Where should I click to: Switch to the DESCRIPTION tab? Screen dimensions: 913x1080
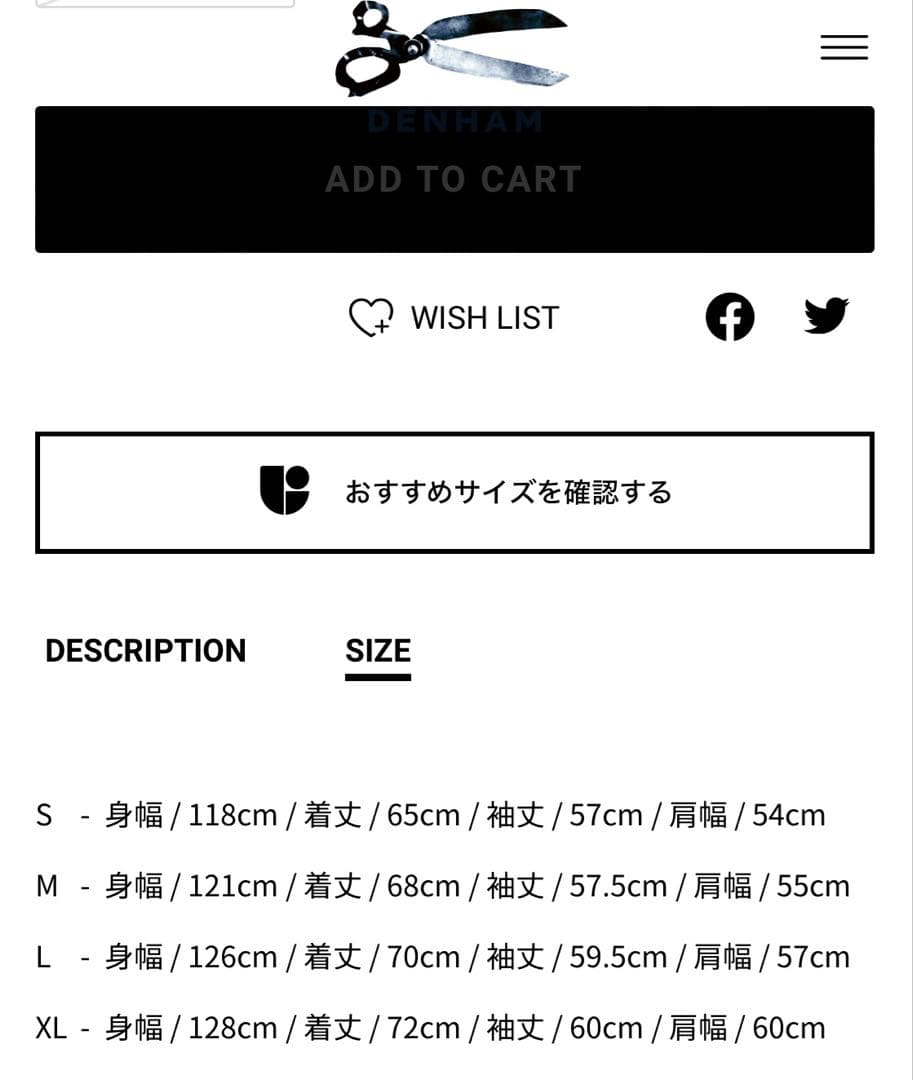tap(146, 651)
